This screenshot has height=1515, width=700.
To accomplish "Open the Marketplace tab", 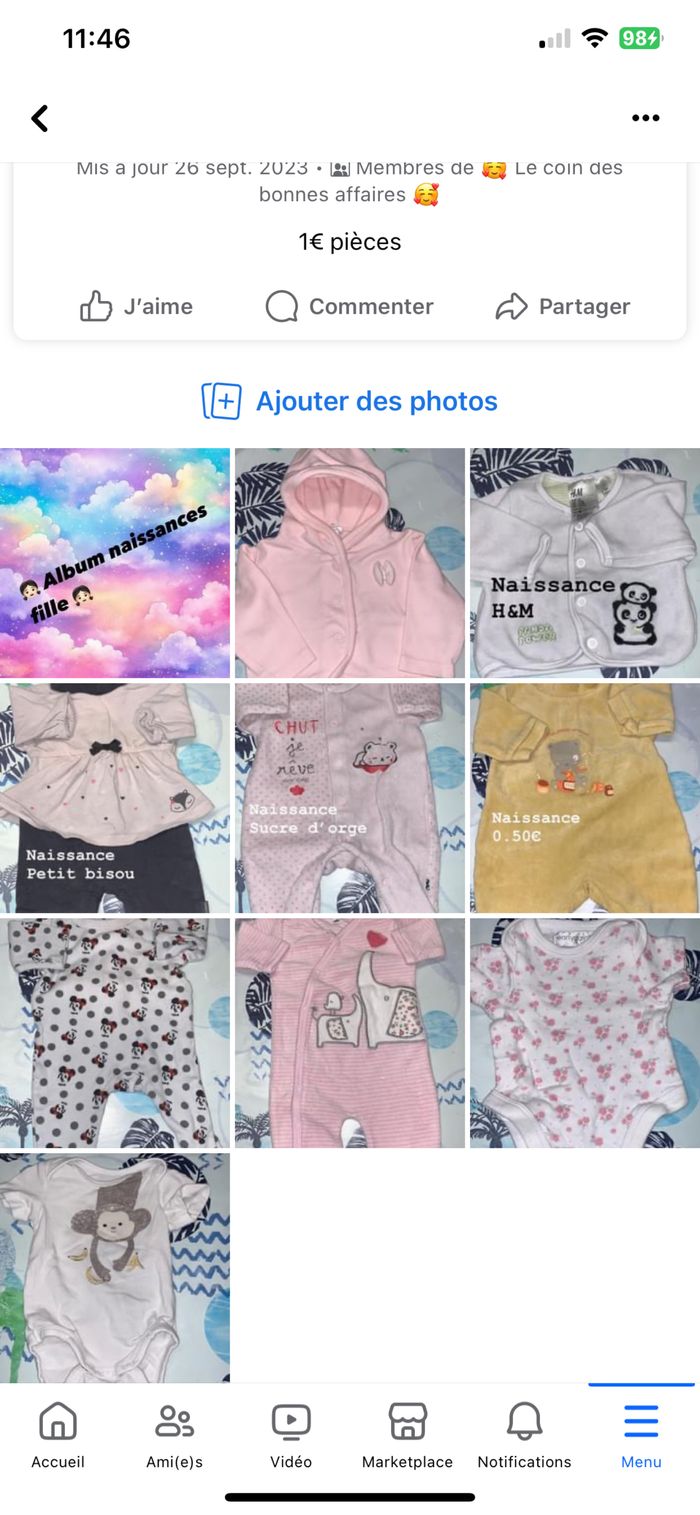I will (407, 1435).
